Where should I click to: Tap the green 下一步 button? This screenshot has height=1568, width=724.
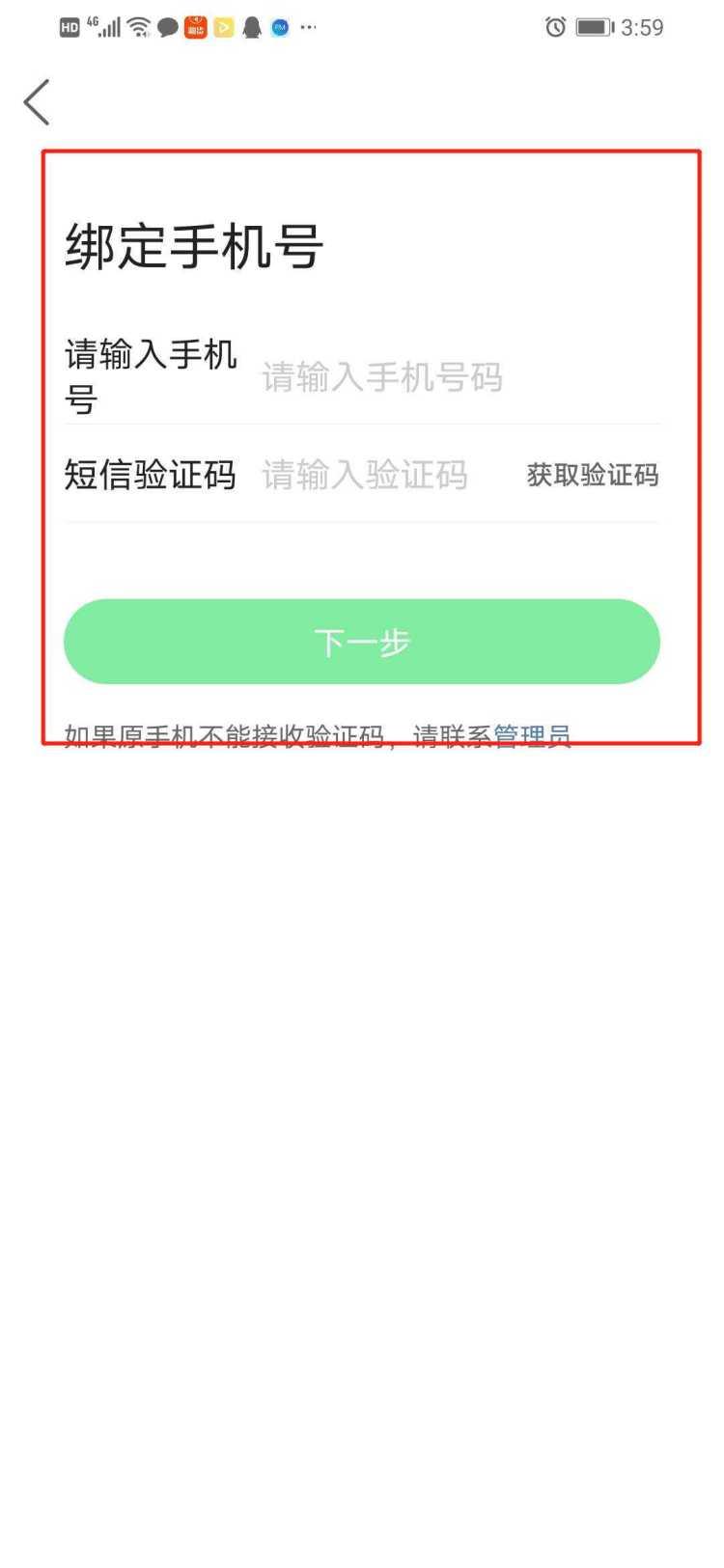coord(362,642)
